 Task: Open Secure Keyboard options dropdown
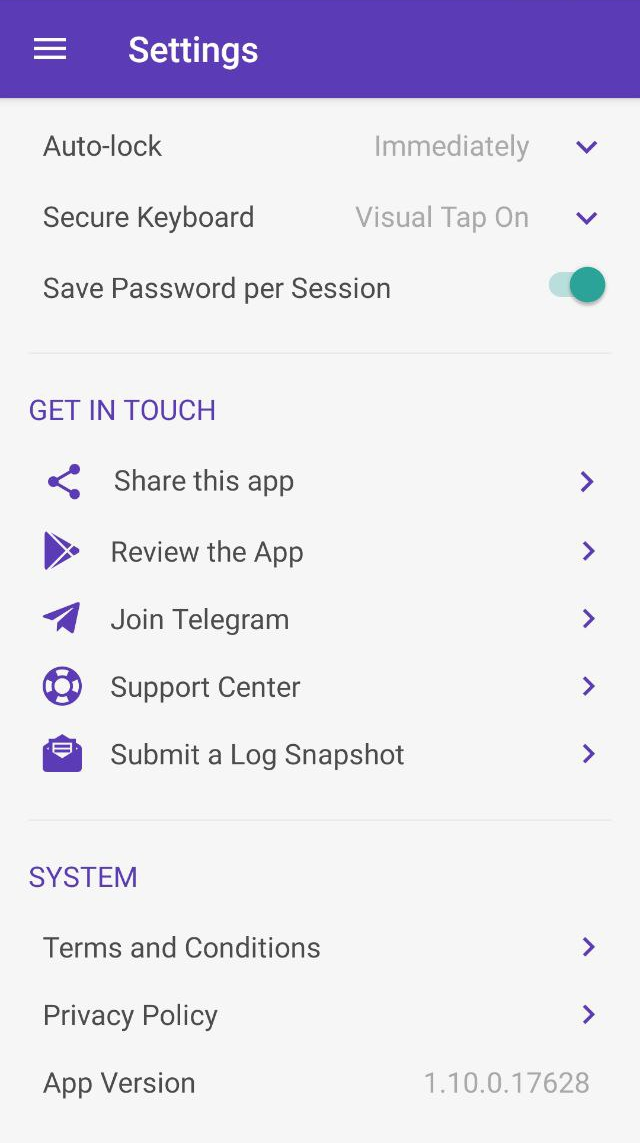[x=586, y=218]
